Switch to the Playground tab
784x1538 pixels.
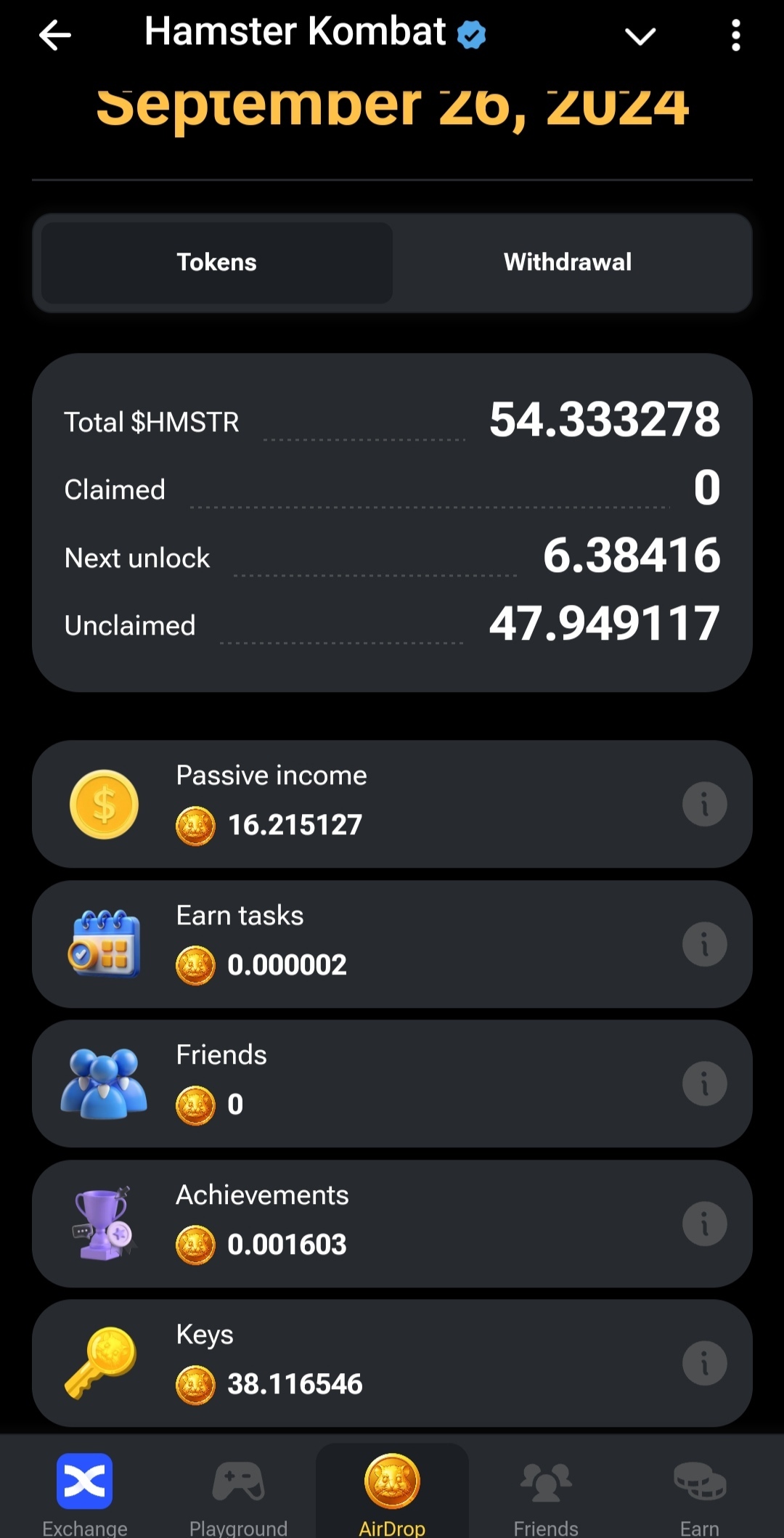coord(238,1492)
